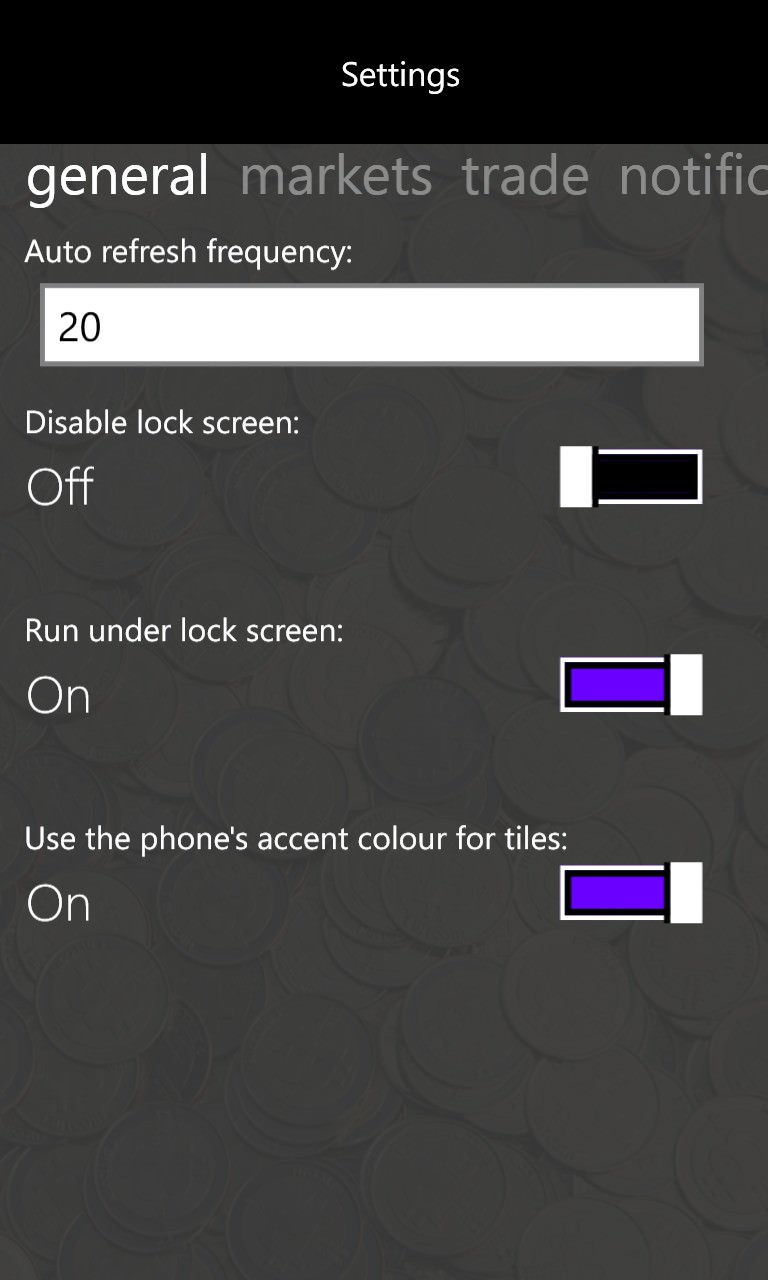Image resolution: width=768 pixels, height=1280 pixels.
Task: Open the trade tab
Action: (525, 176)
